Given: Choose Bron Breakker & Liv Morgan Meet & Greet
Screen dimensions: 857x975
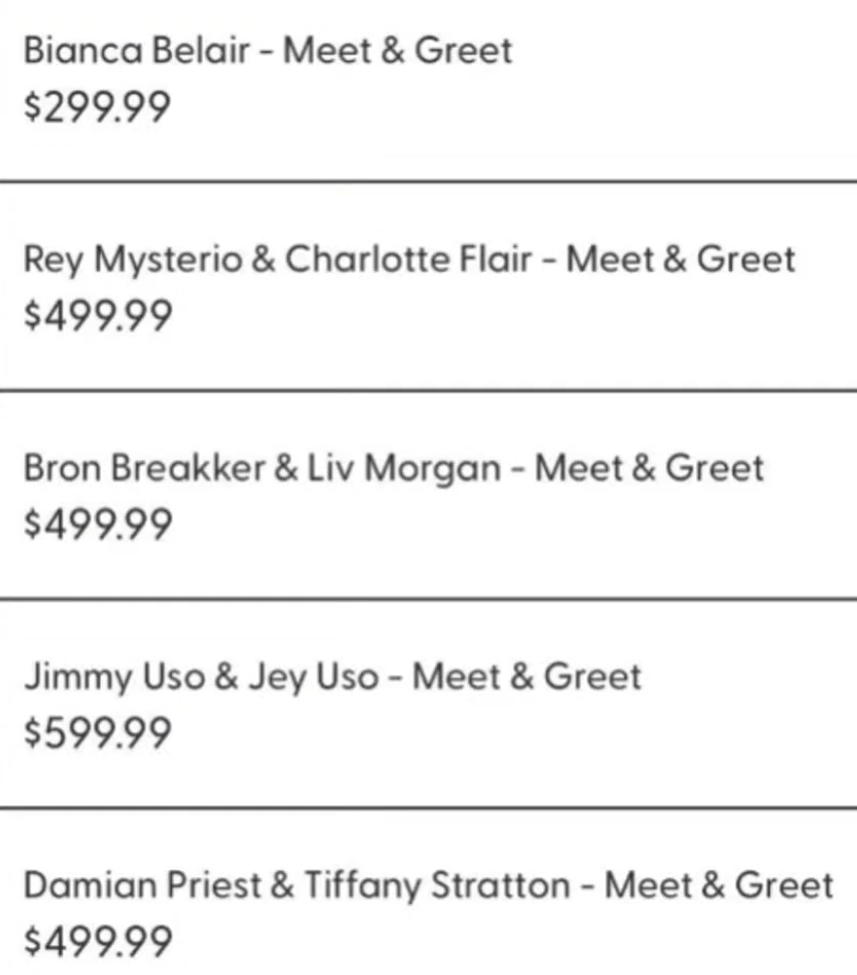Looking at the screenshot, I should pos(393,468).
